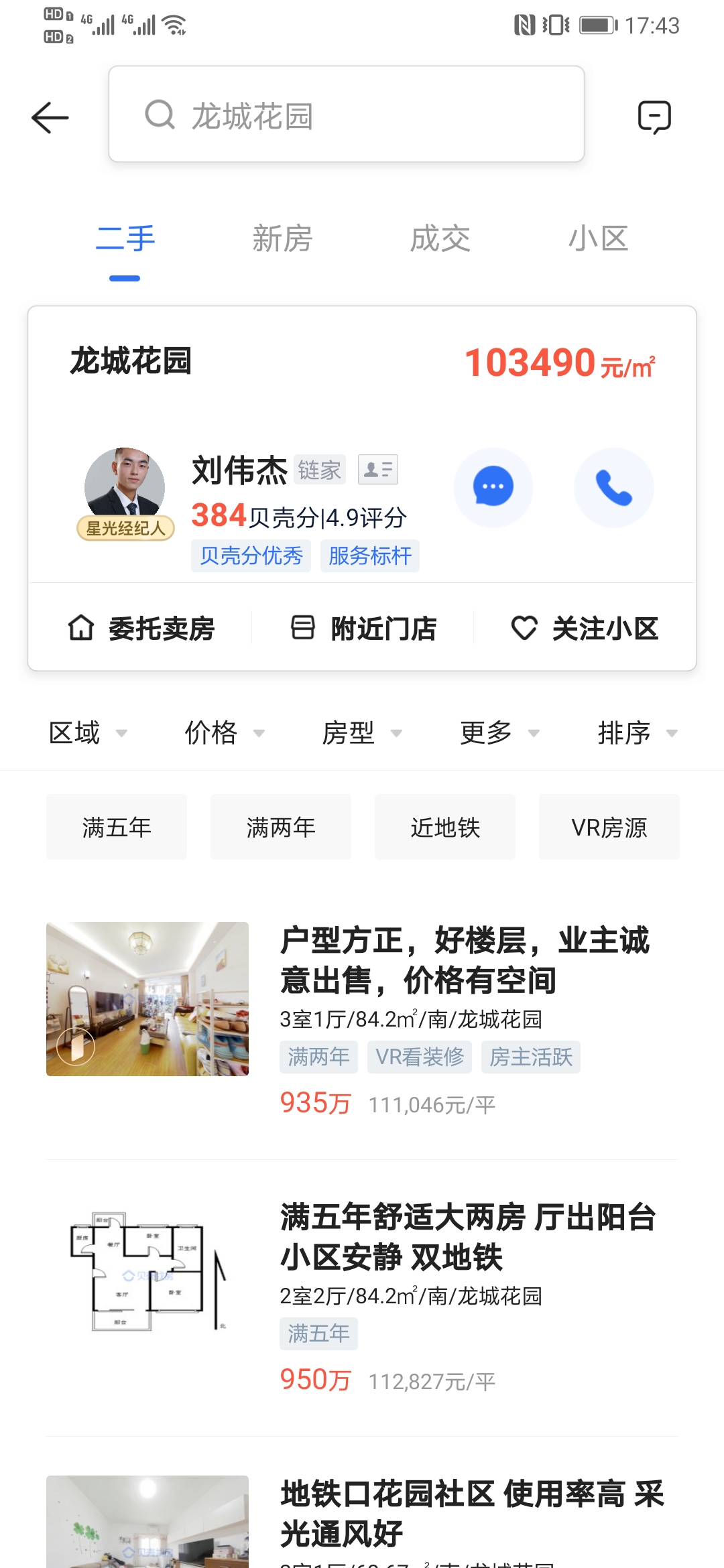The height and width of the screenshot is (1568, 724).
Task: Switch to the 成交 tab
Action: point(440,239)
